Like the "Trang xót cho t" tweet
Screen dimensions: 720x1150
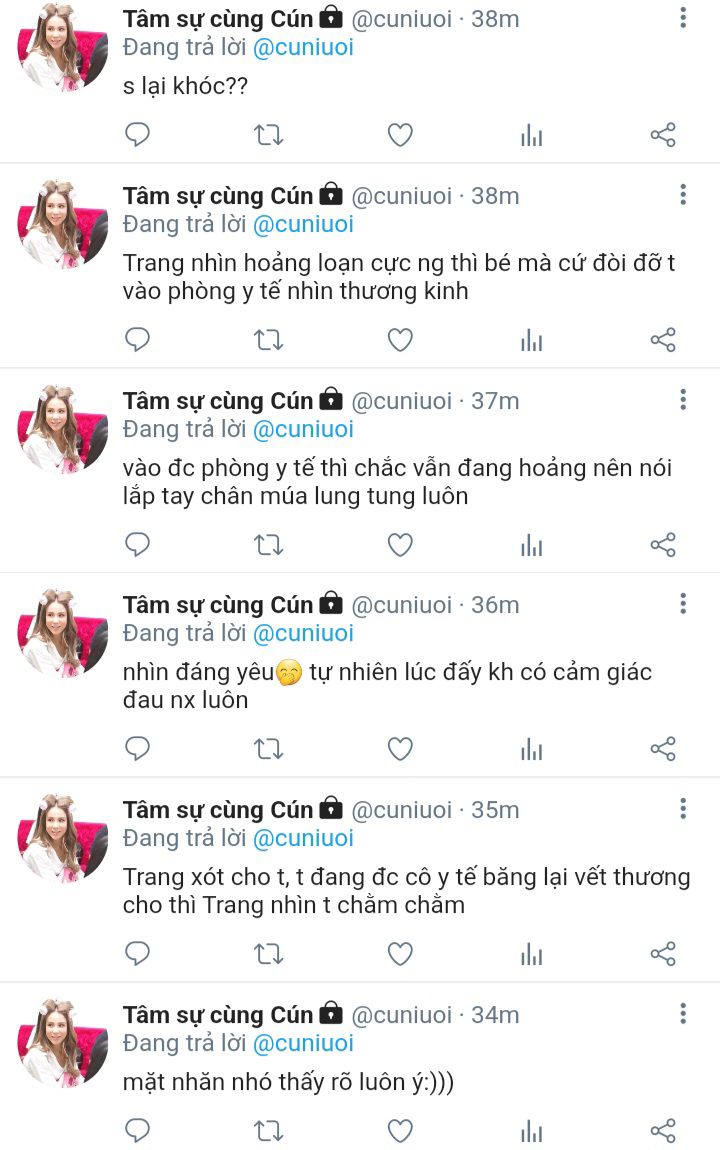tap(400, 954)
